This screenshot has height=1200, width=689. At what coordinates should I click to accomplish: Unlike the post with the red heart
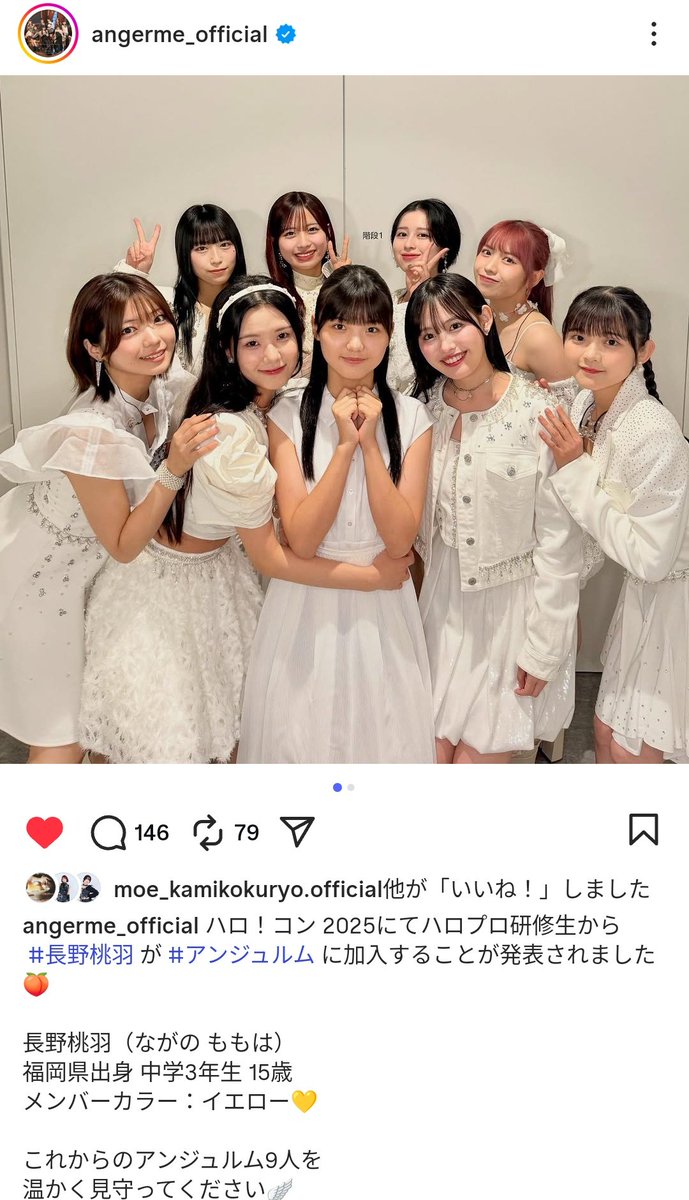(x=44, y=831)
